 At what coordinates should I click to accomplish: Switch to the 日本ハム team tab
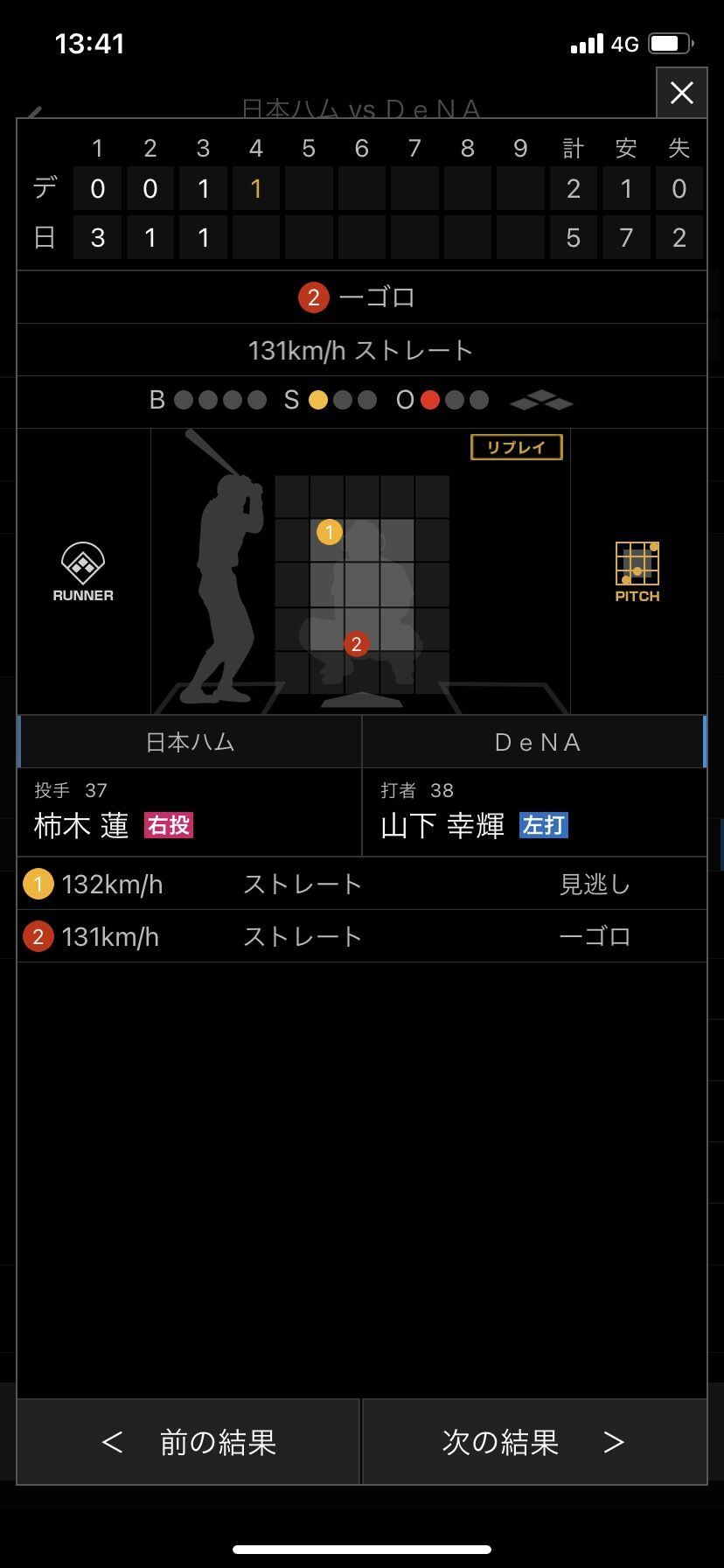pos(190,742)
